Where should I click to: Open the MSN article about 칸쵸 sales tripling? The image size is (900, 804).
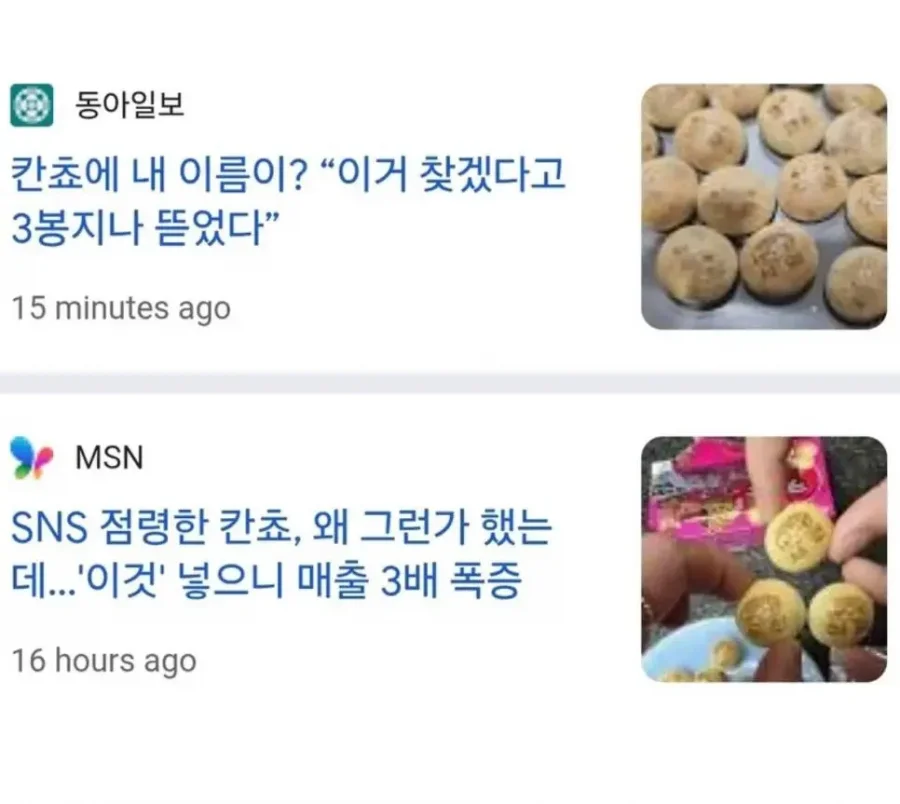point(280,555)
